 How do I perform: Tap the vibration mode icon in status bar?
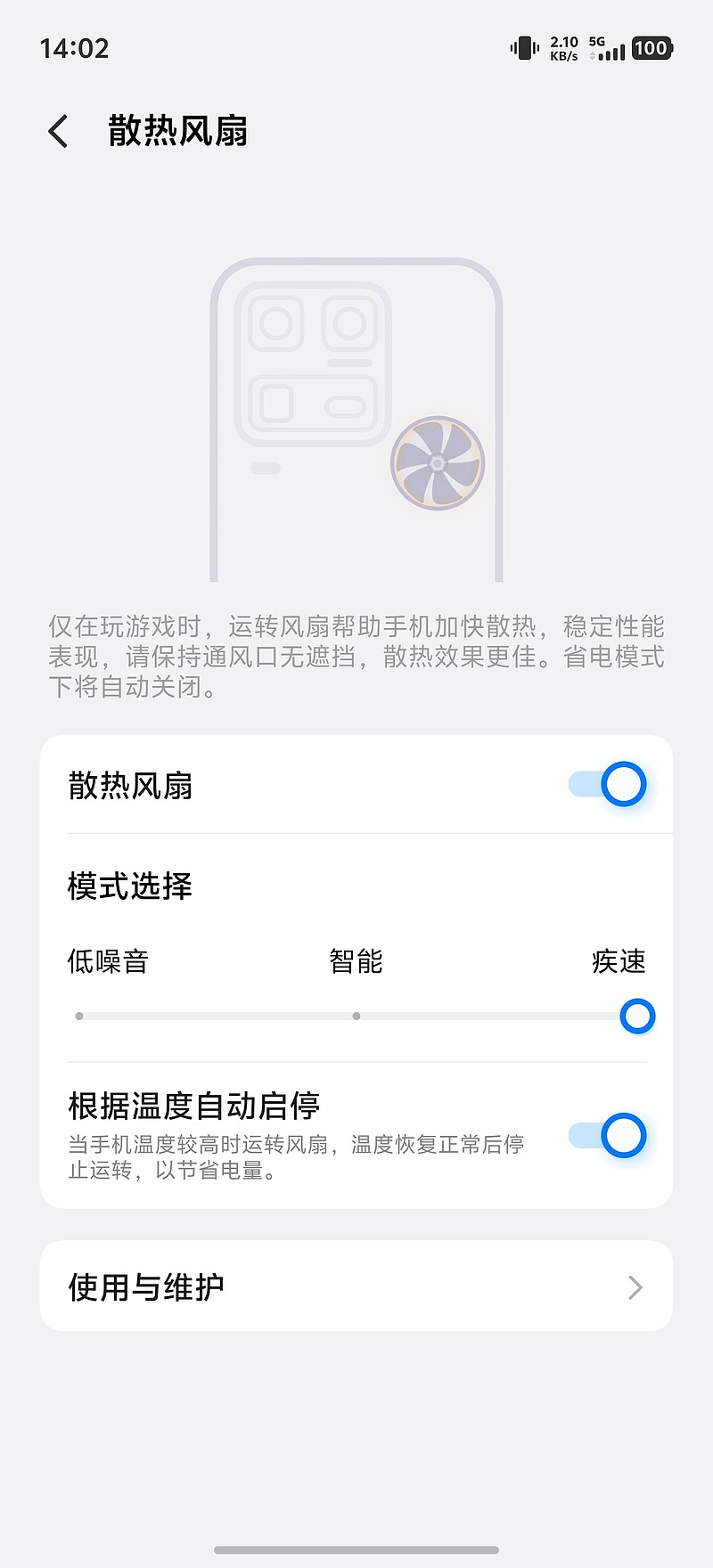pos(523,48)
